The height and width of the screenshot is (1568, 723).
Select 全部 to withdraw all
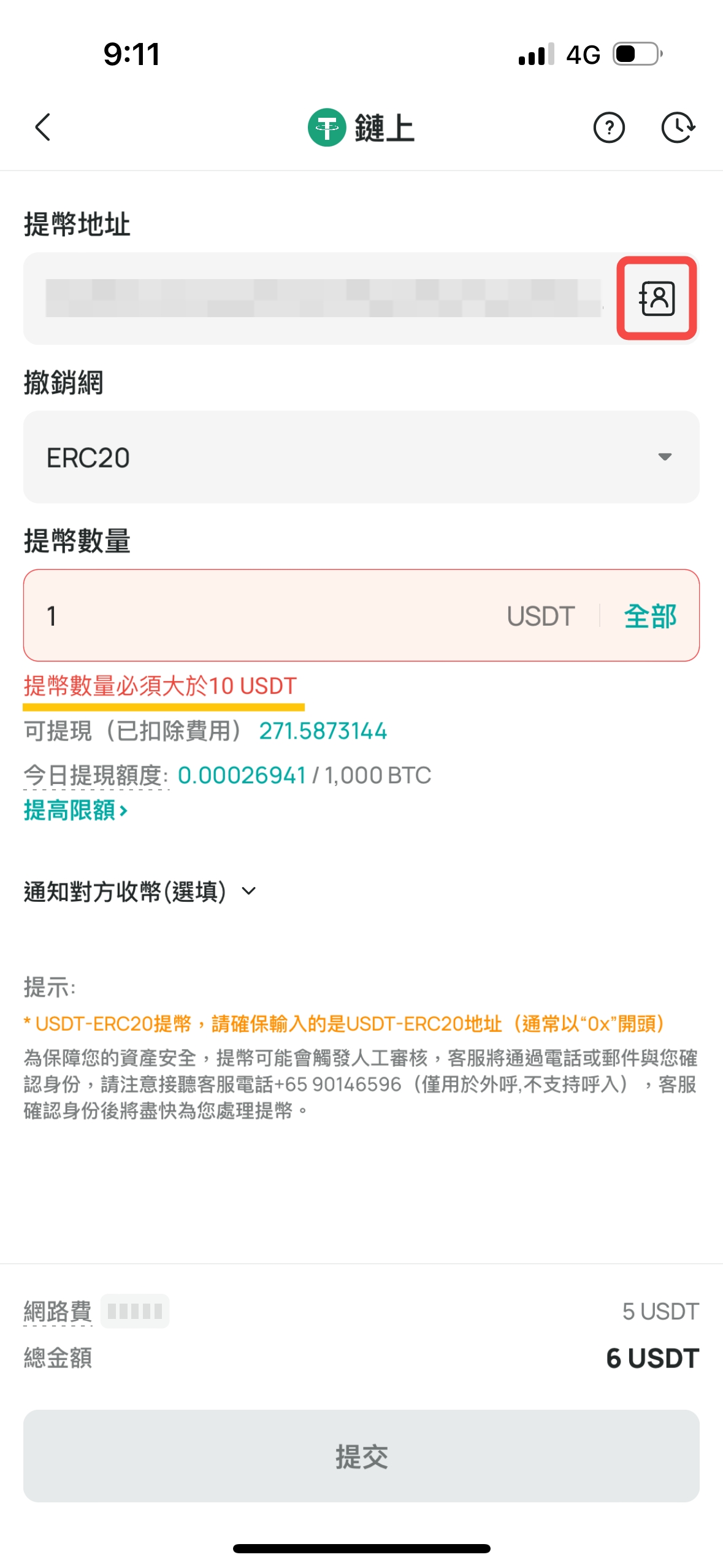click(650, 616)
